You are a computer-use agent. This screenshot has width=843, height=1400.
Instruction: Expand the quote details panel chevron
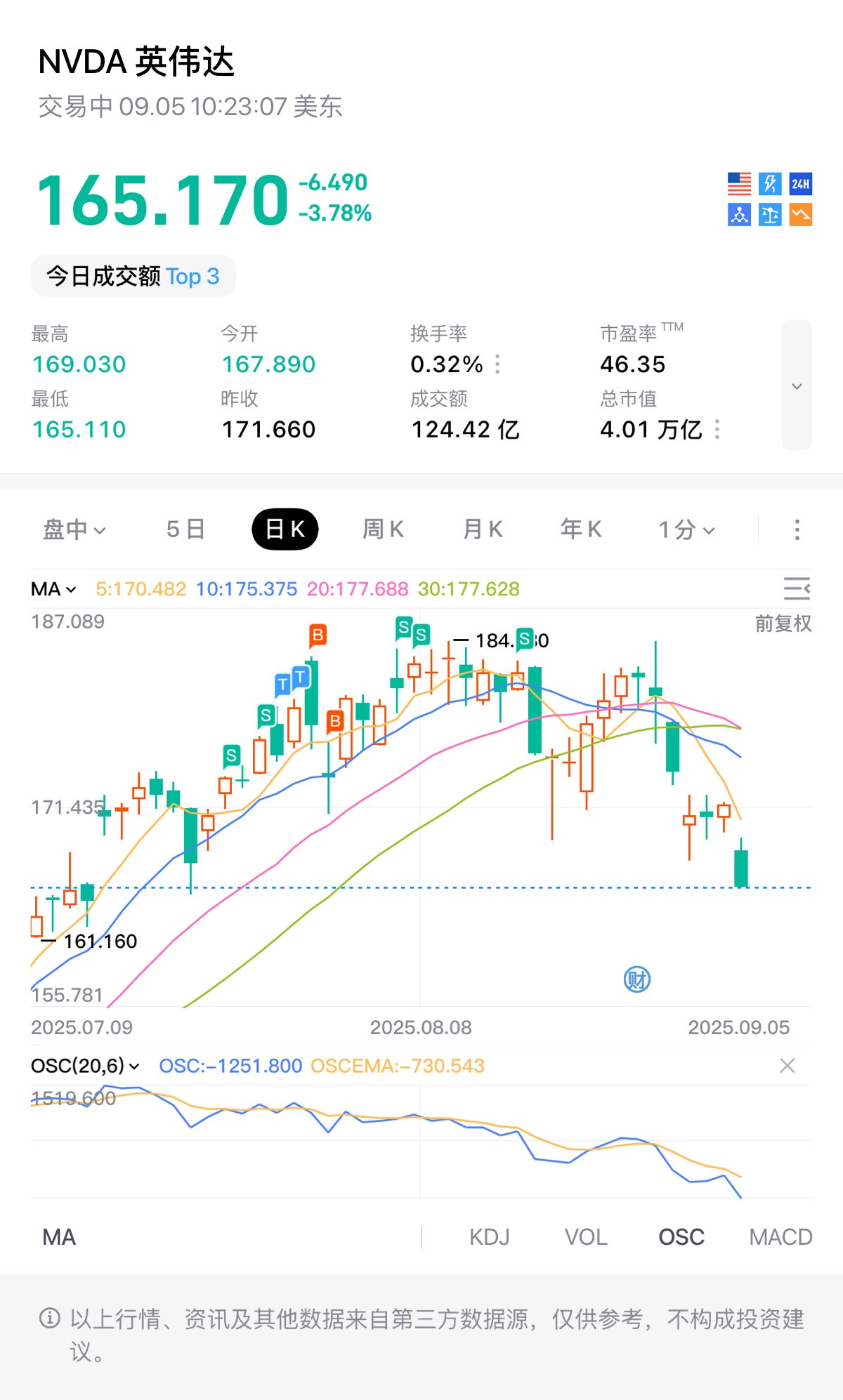pyautogui.click(x=797, y=385)
